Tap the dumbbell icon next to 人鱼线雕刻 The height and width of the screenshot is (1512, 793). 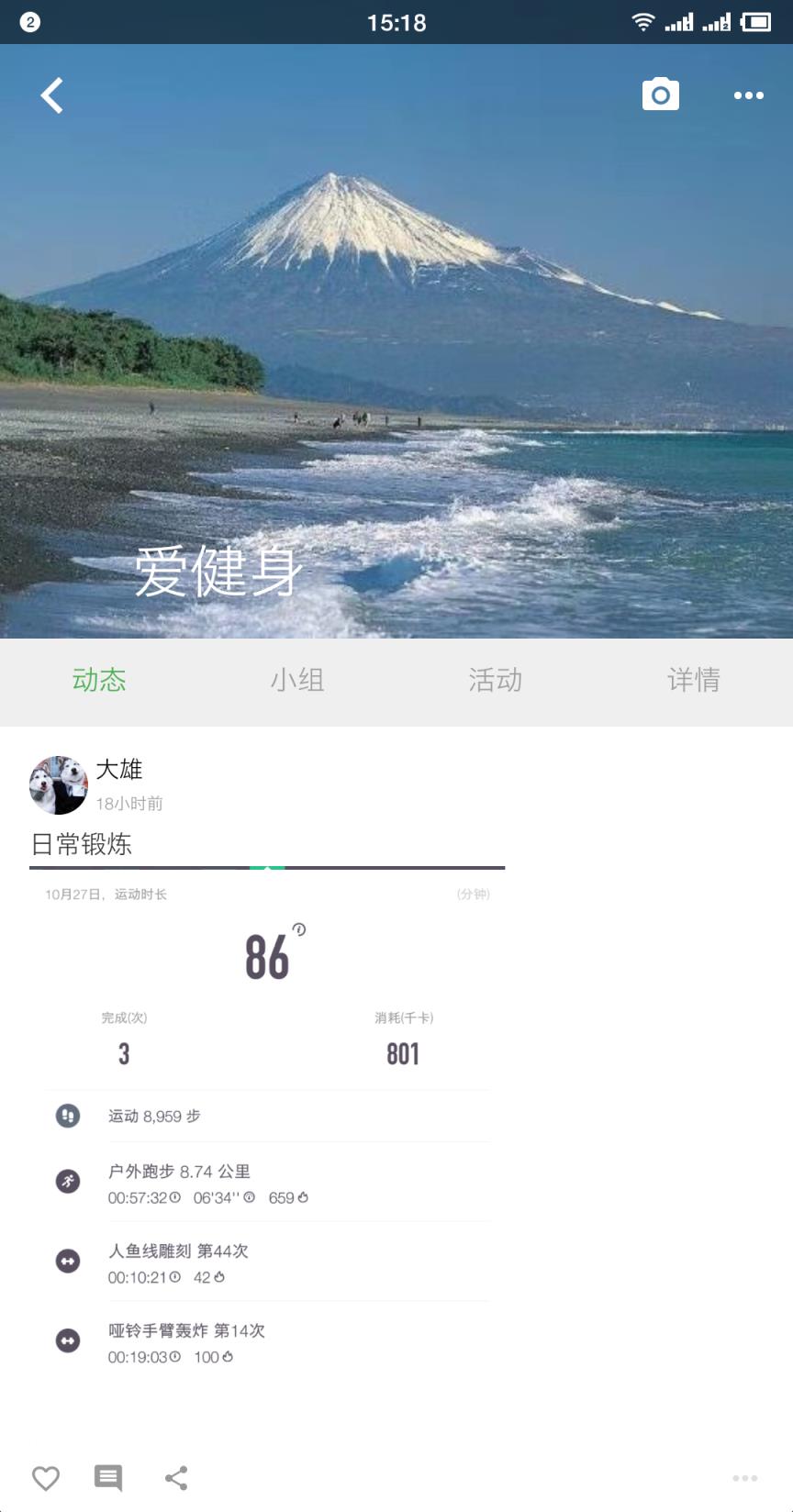point(67,1261)
